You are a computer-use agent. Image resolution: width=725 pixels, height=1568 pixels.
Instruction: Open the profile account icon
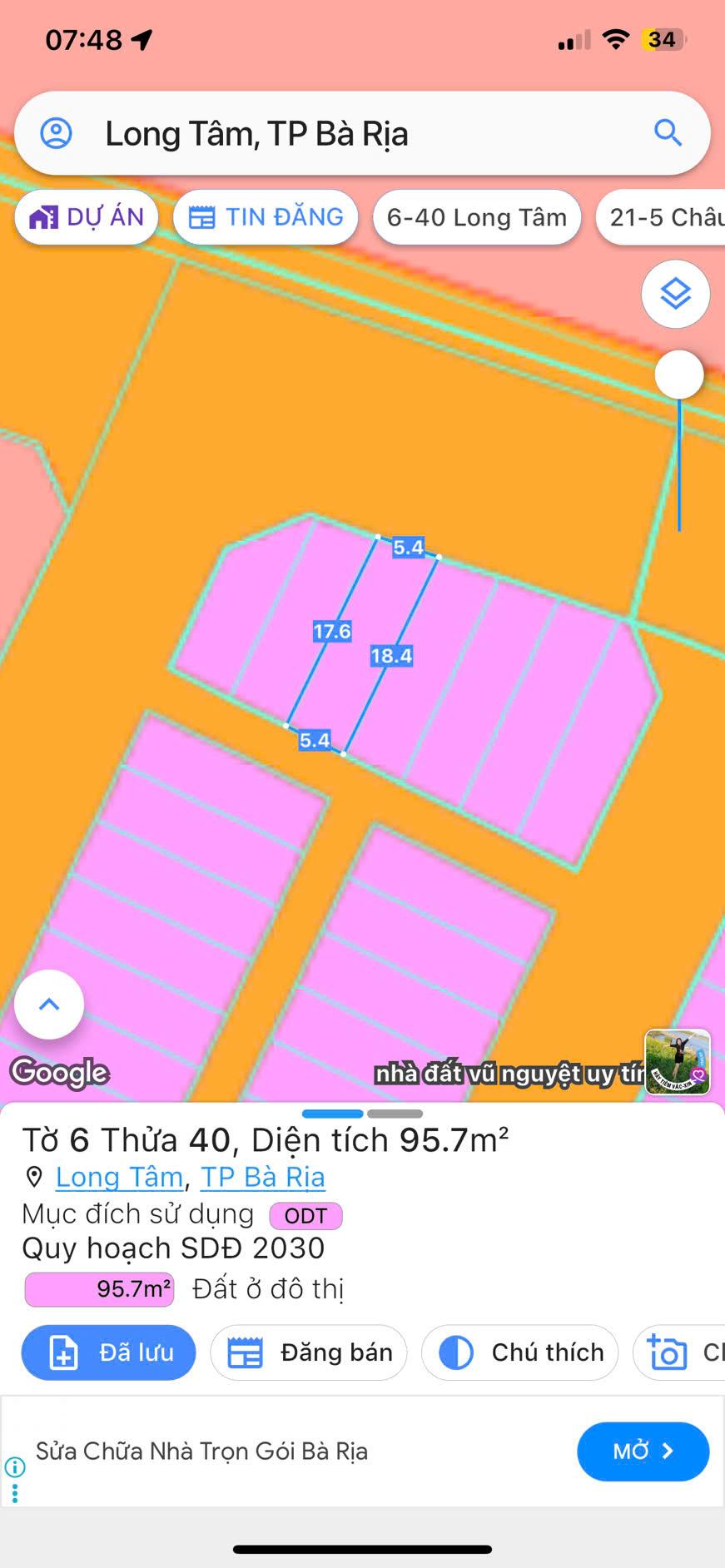[x=57, y=133]
